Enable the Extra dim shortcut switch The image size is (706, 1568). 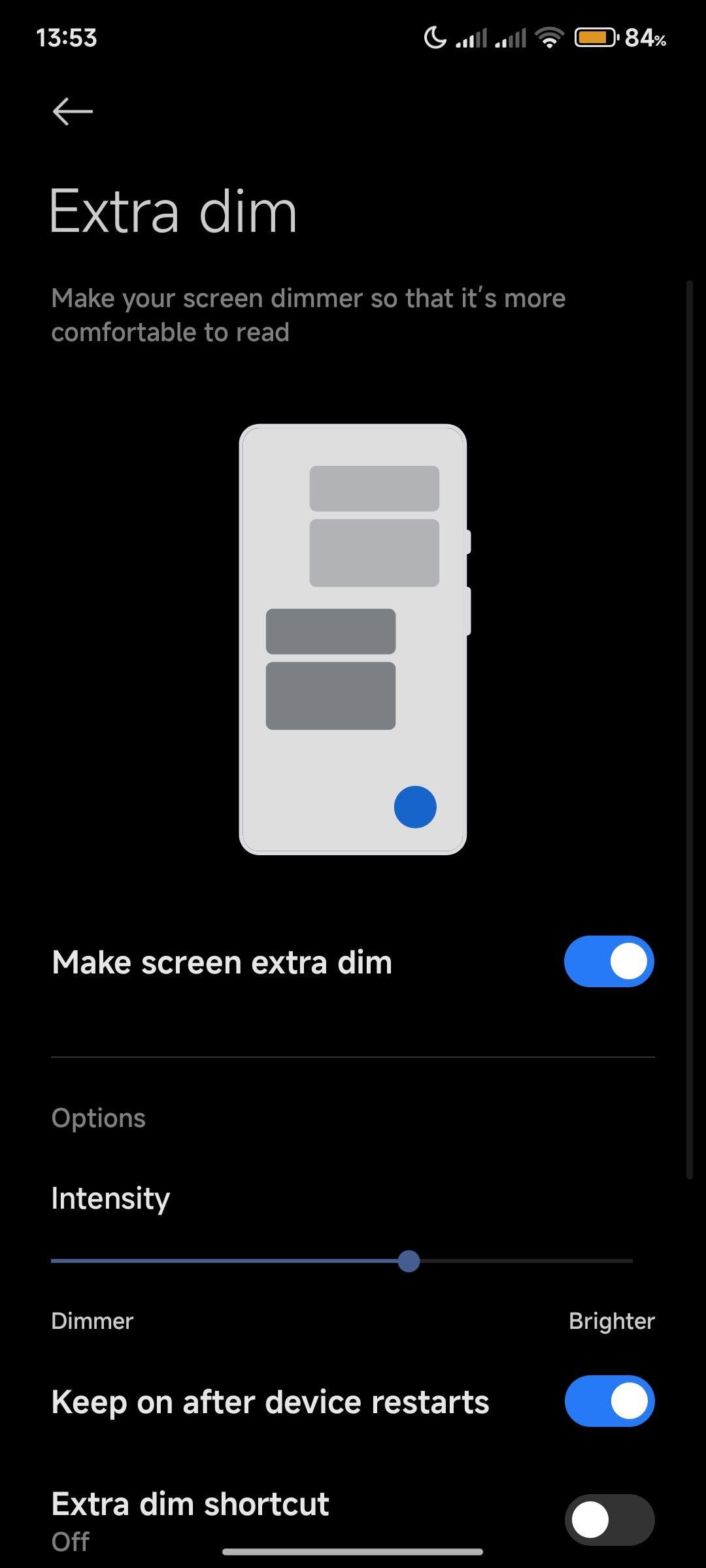pyautogui.click(x=609, y=1520)
